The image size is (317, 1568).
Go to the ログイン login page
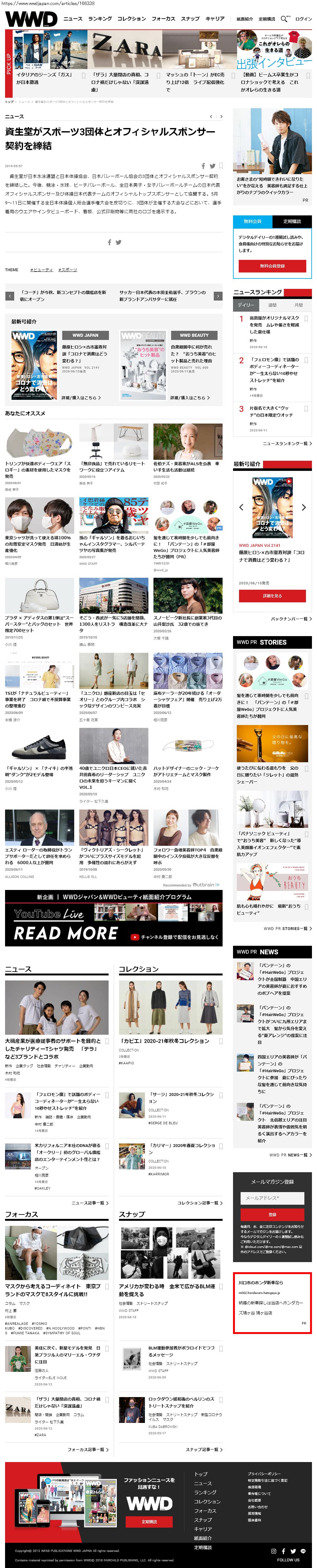(304, 19)
